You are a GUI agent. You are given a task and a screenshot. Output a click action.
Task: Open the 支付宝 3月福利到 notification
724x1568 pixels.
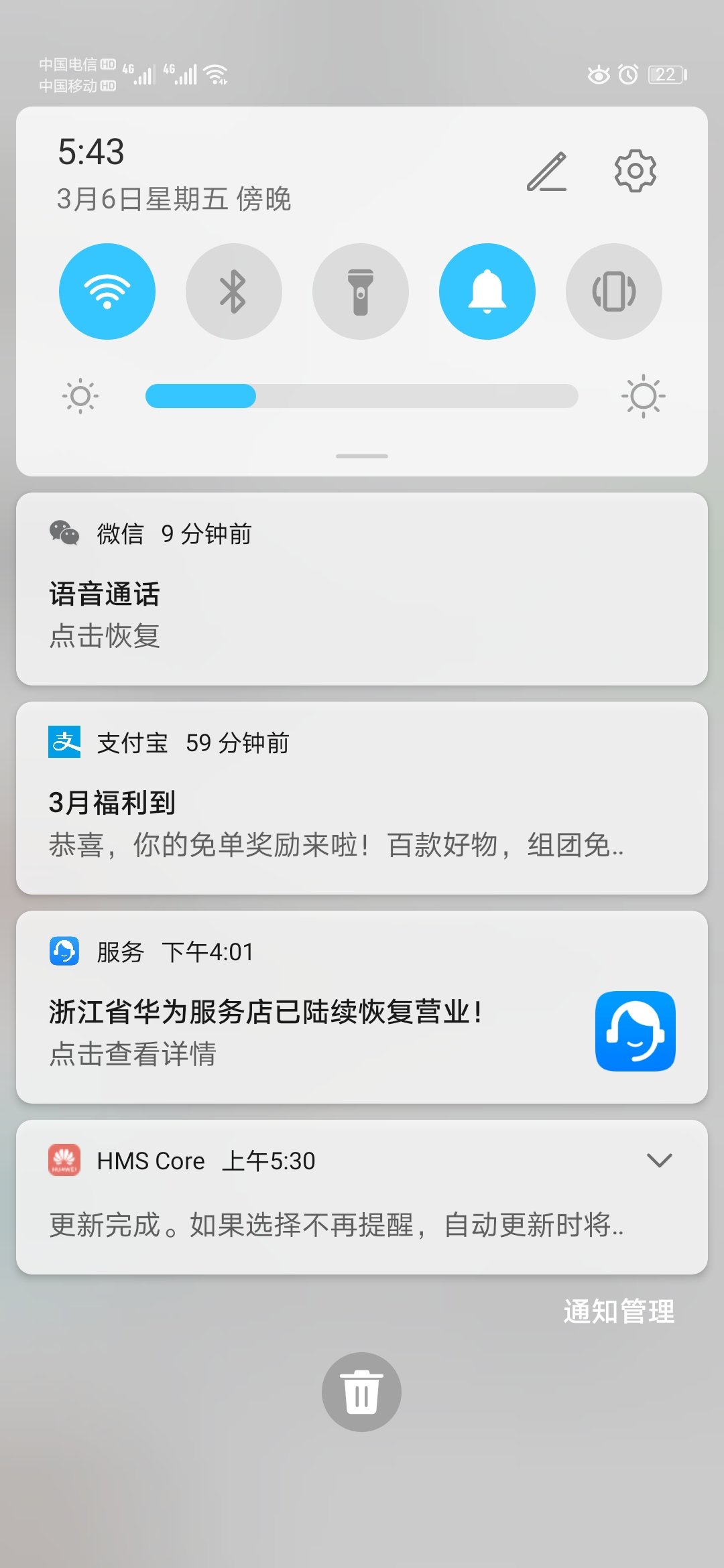click(x=362, y=798)
